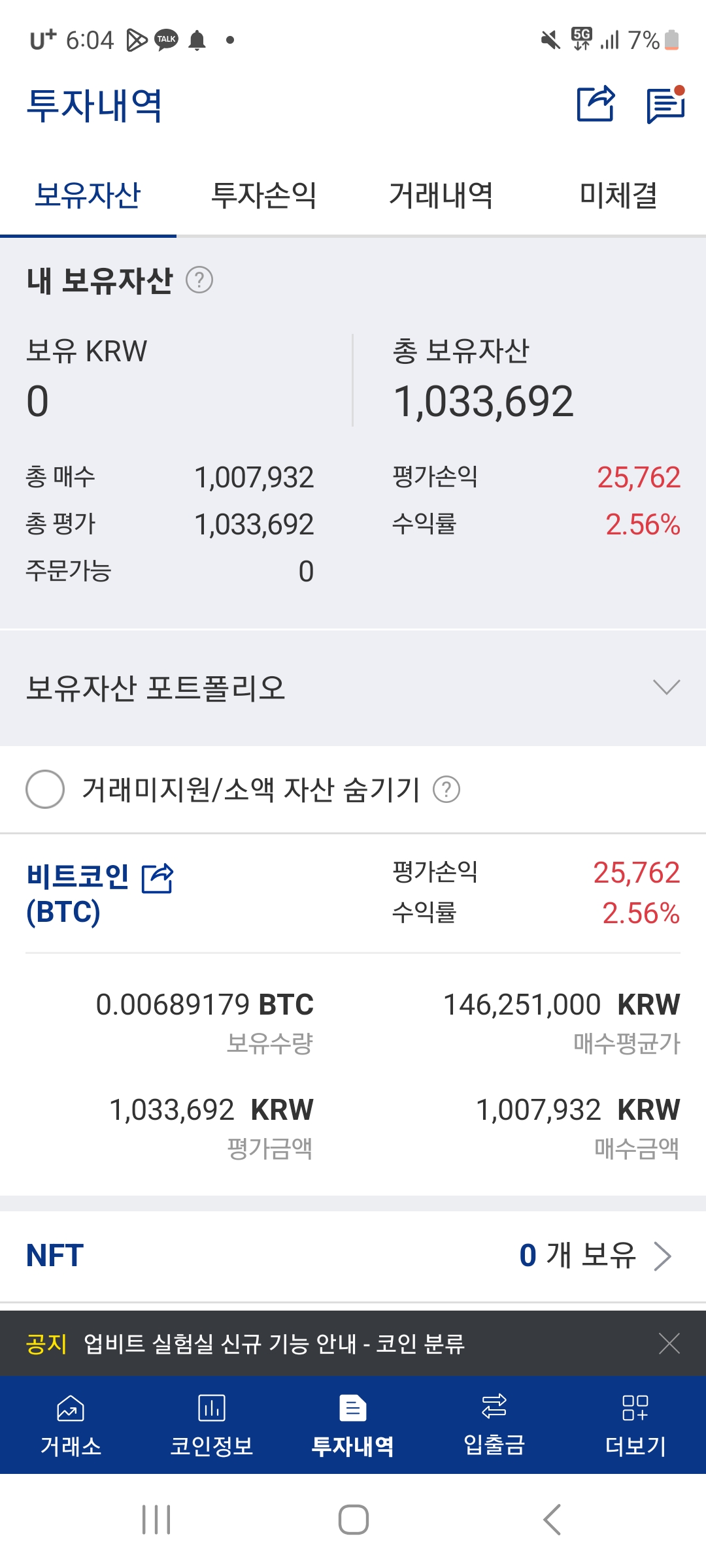Tap the system back button
706x1568 pixels.
(x=552, y=1520)
